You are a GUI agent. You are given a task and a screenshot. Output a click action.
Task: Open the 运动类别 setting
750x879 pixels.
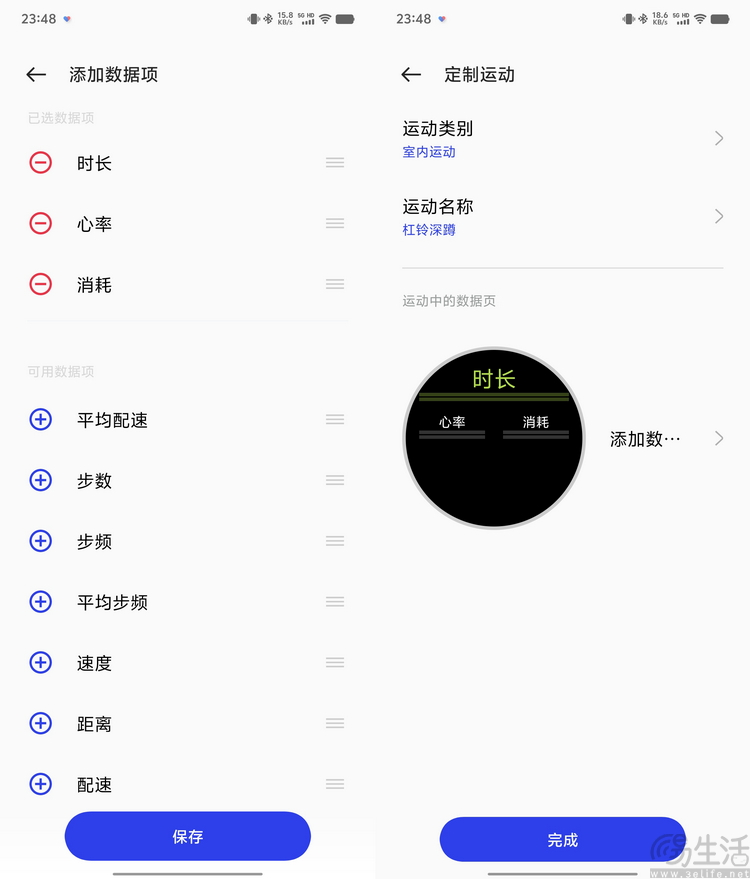pyautogui.click(x=562, y=139)
